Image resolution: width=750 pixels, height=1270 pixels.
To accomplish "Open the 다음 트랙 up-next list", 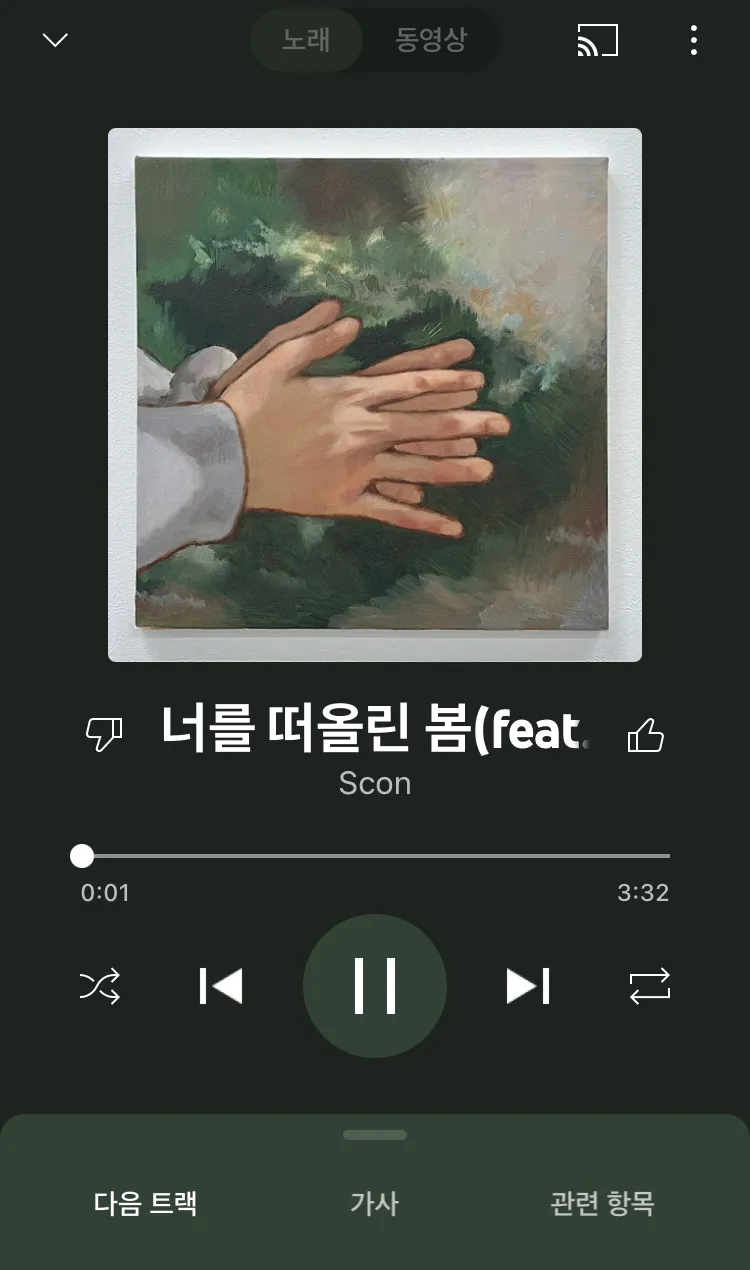I will 147,1205.
